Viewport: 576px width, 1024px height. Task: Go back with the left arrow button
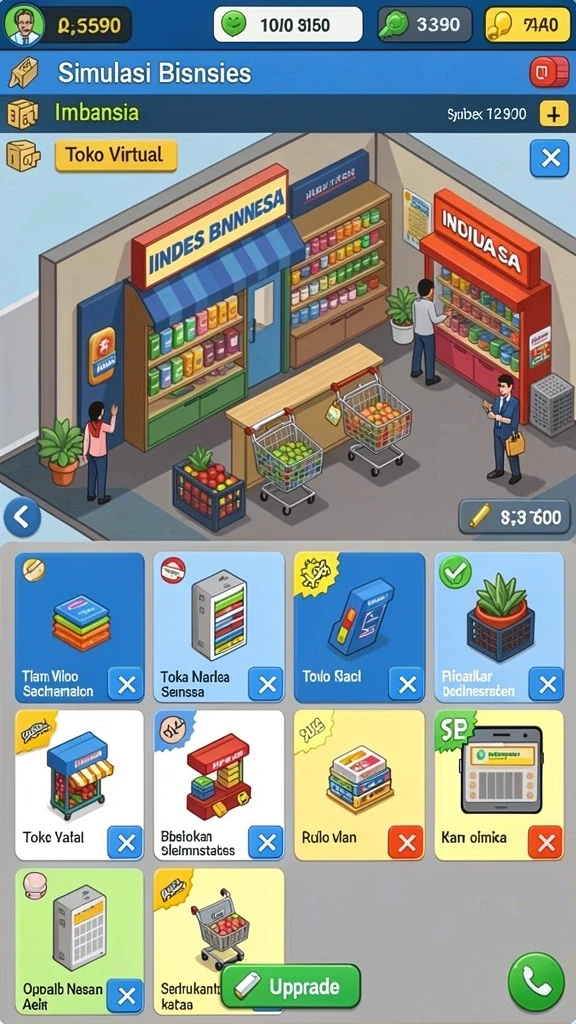(x=22, y=517)
